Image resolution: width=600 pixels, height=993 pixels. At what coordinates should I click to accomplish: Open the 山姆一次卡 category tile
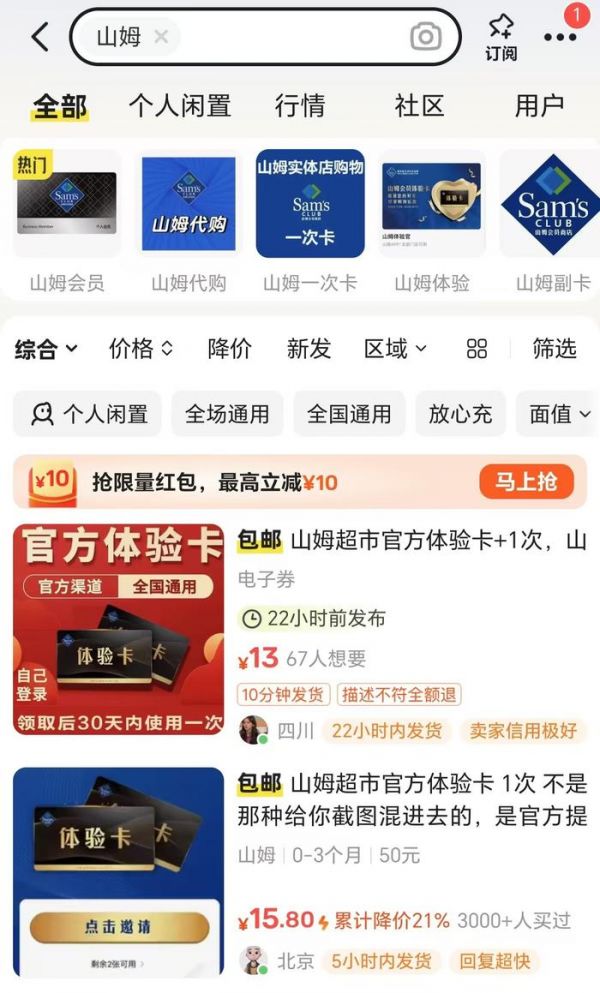[x=310, y=221]
